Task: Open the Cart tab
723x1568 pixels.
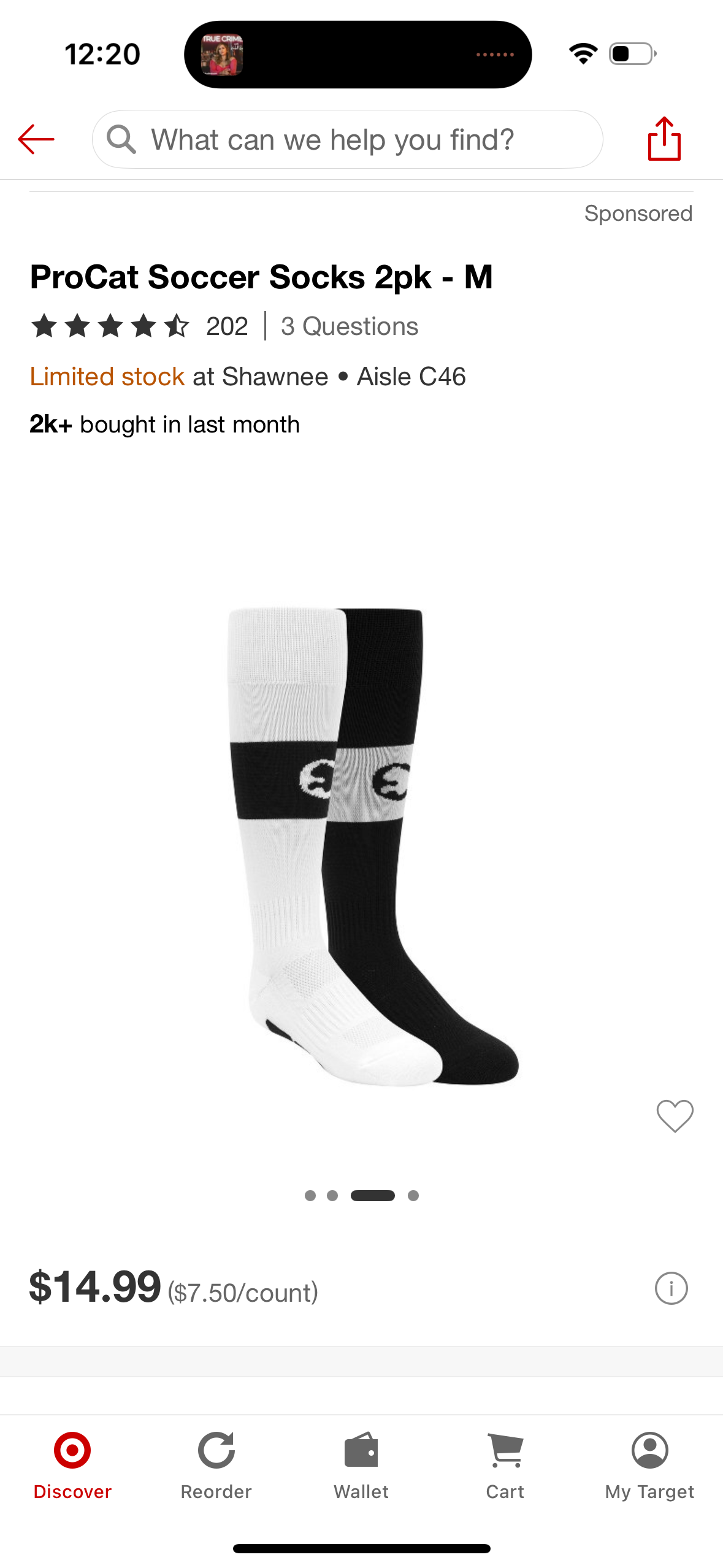Action: (x=505, y=1464)
